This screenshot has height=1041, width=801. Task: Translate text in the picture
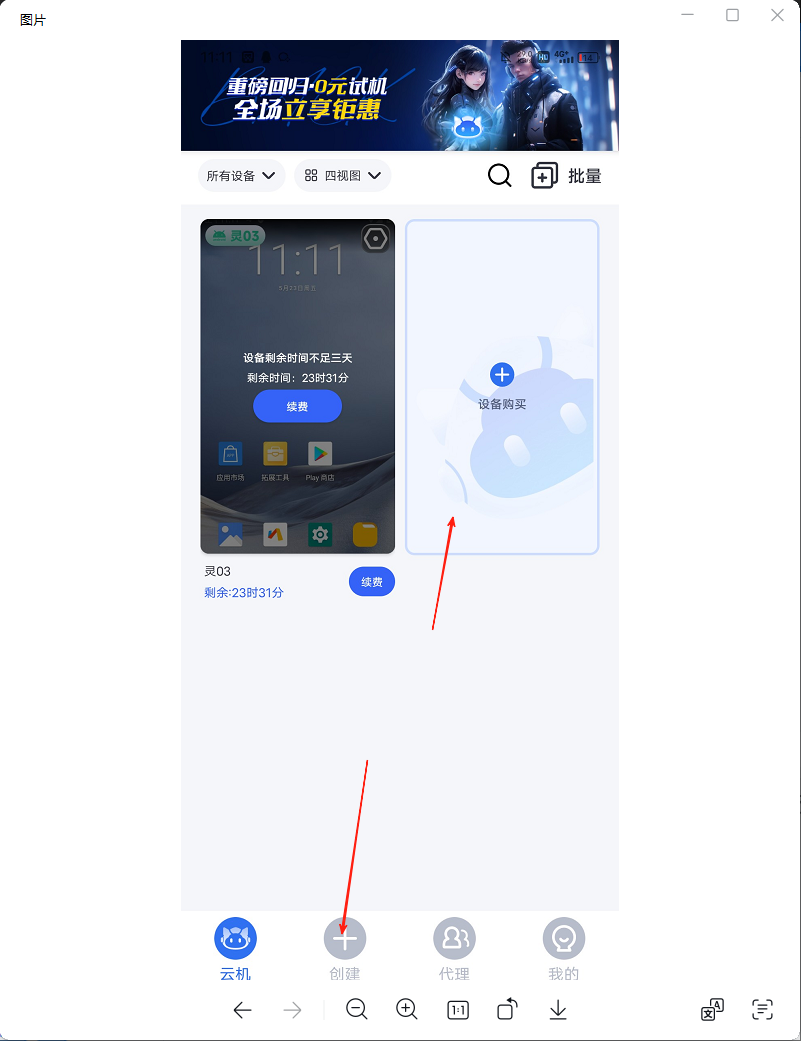712,1010
